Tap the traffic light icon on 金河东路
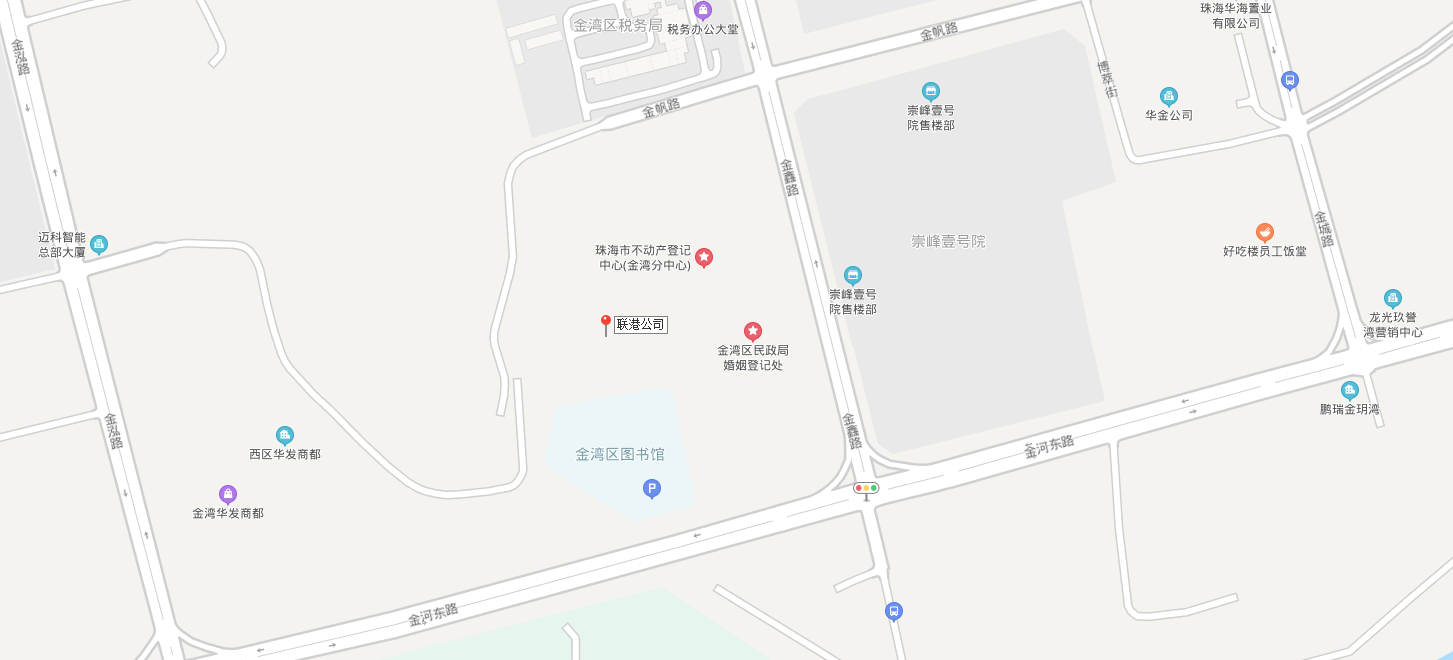This screenshot has width=1453, height=660. point(866,488)
